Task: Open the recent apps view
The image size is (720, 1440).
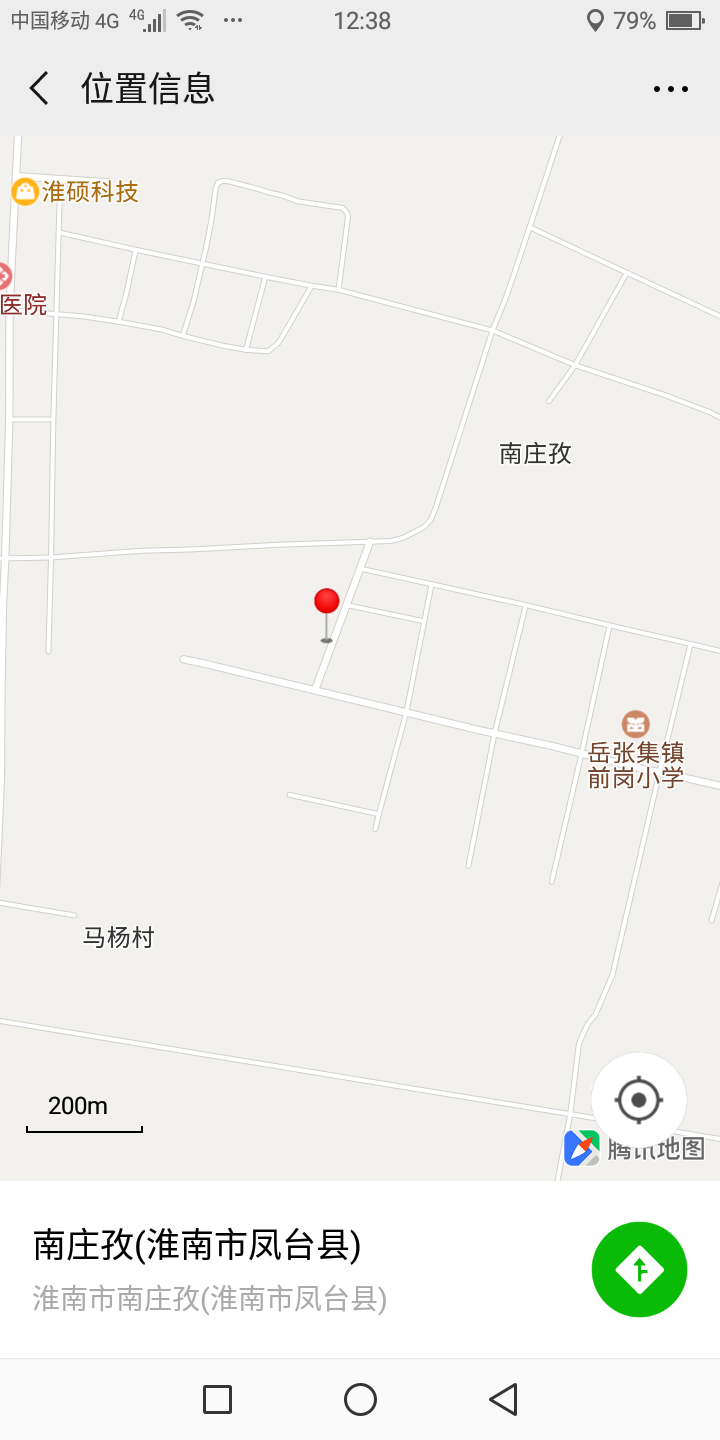Action: tap(217, 1399)
